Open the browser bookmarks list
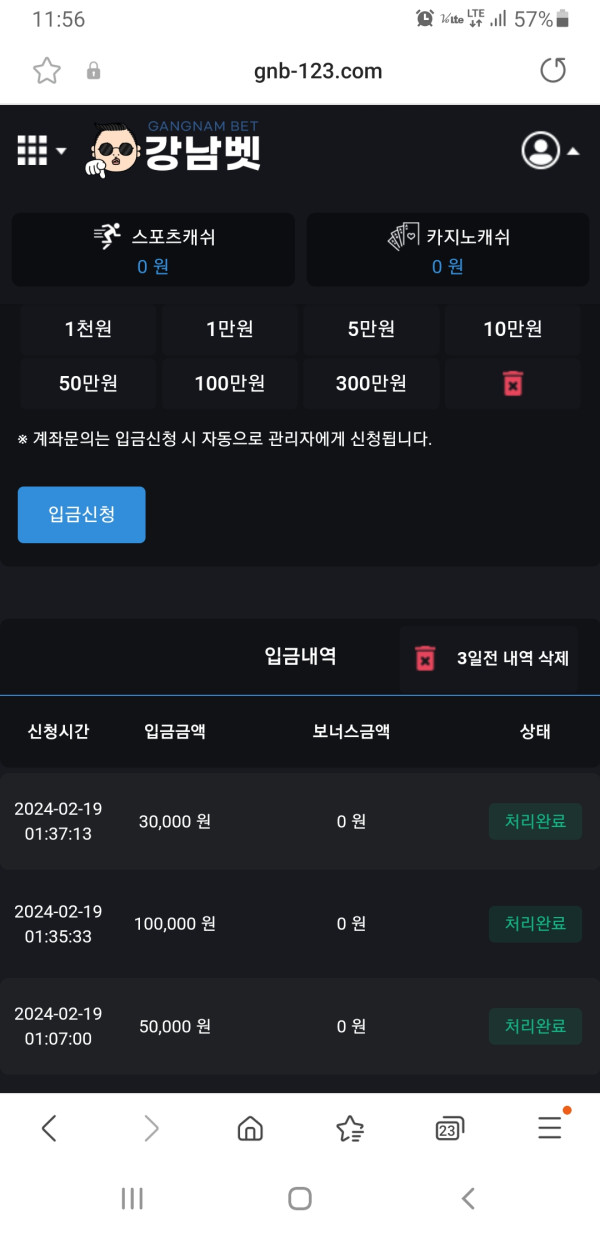 (350, 1129)
